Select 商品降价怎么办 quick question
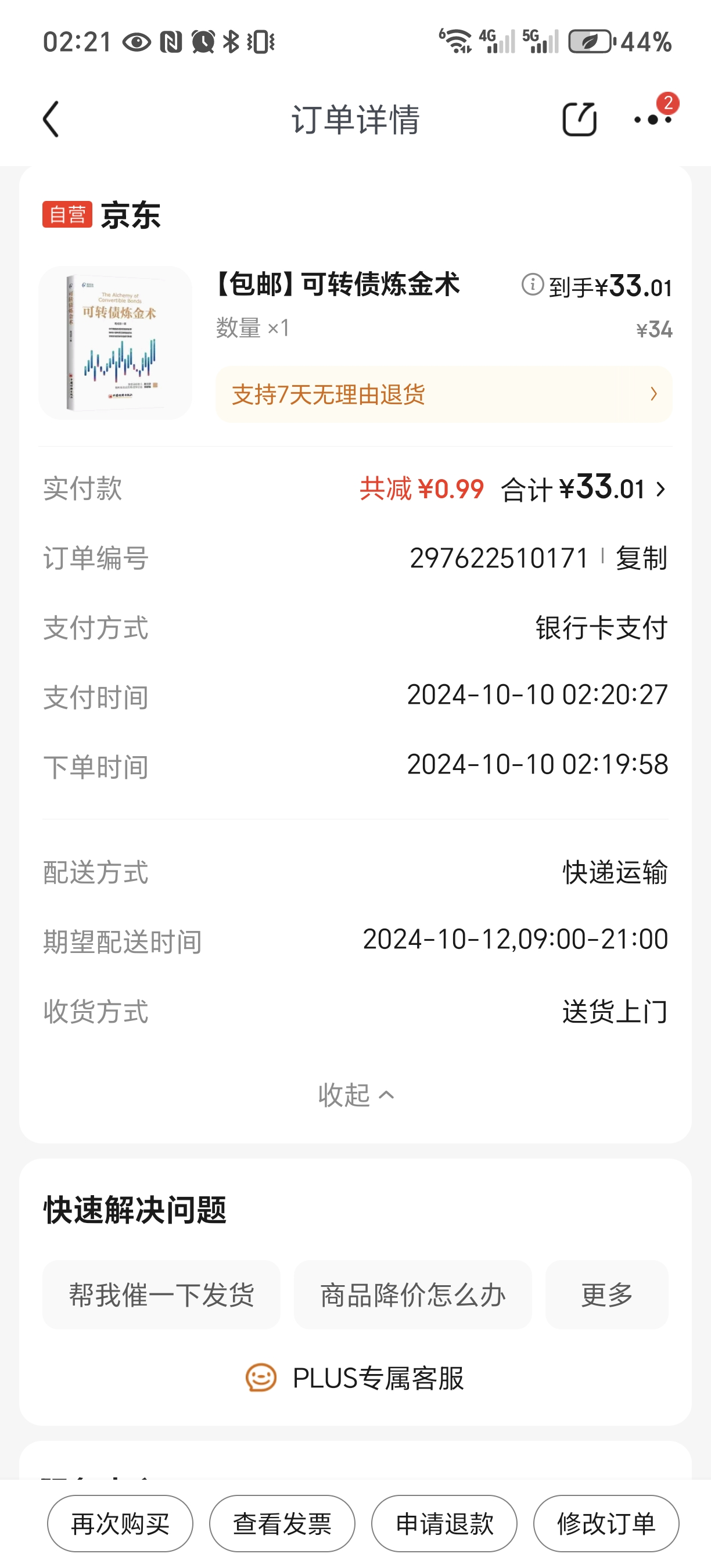This screenshot has height=1568, width=711. [x=412, y=1294]
